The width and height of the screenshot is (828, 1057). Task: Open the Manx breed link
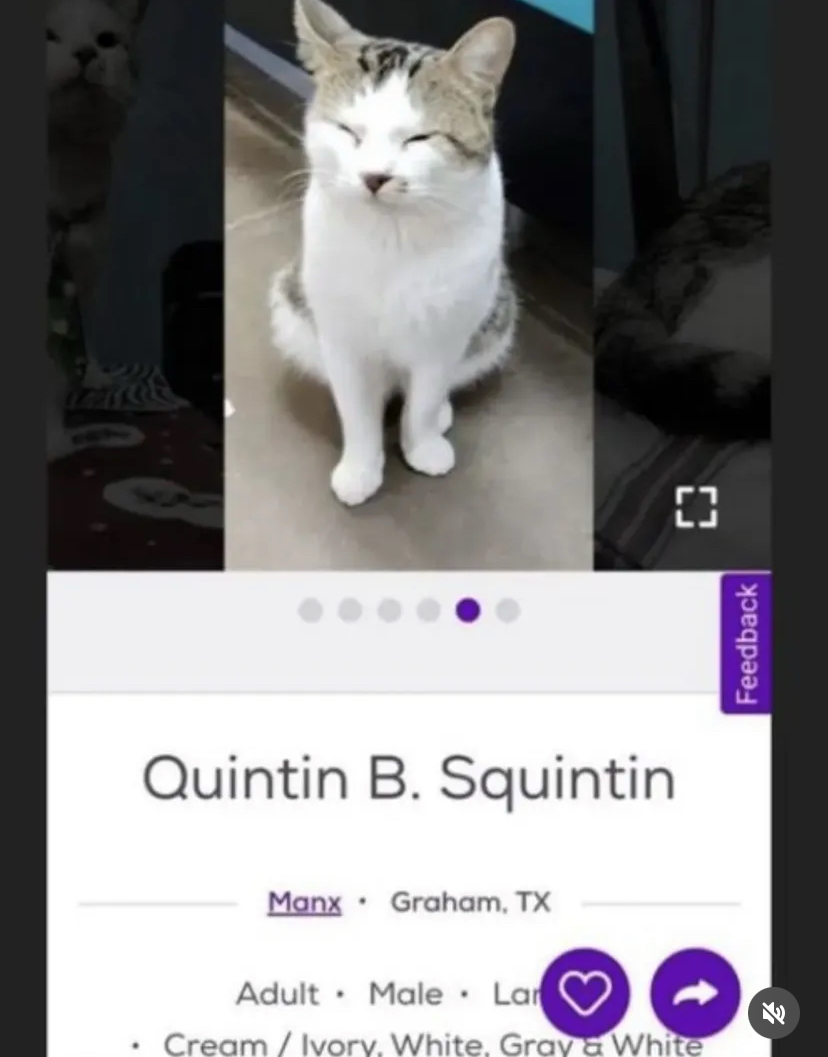tap(304, 902)
